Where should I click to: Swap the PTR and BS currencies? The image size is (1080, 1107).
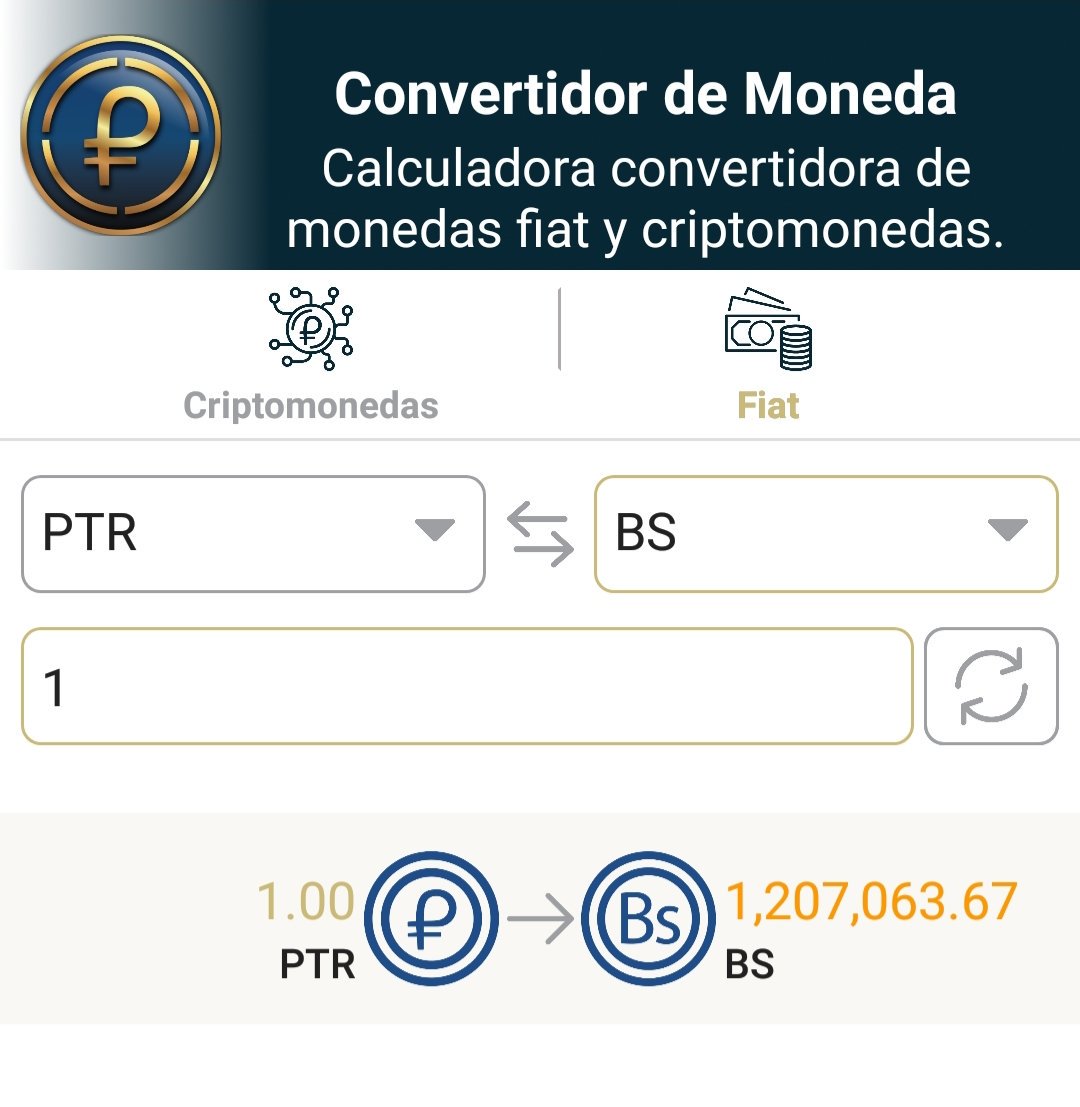click(540, 534)
